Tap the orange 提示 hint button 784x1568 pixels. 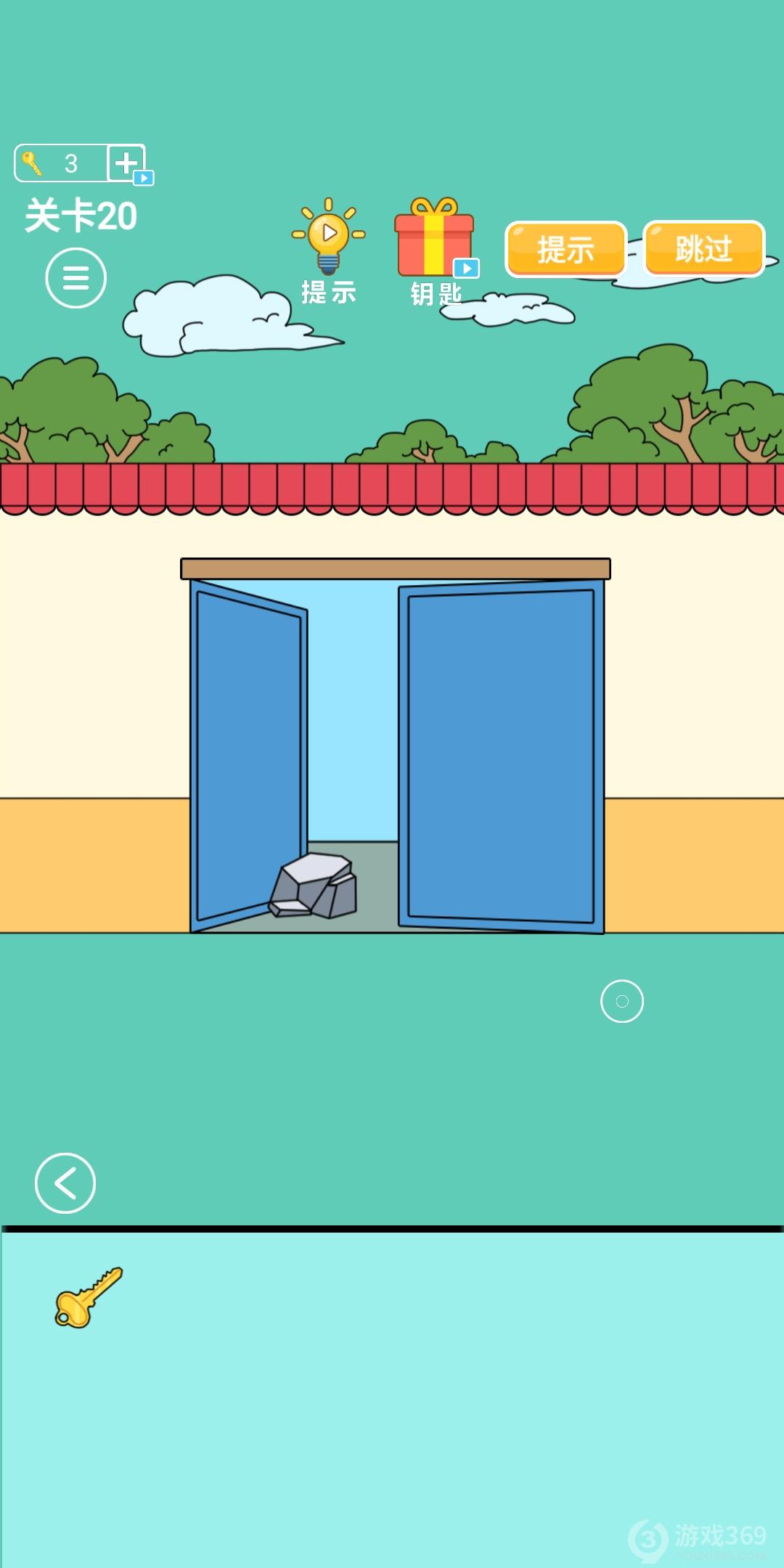coord(565,249)
